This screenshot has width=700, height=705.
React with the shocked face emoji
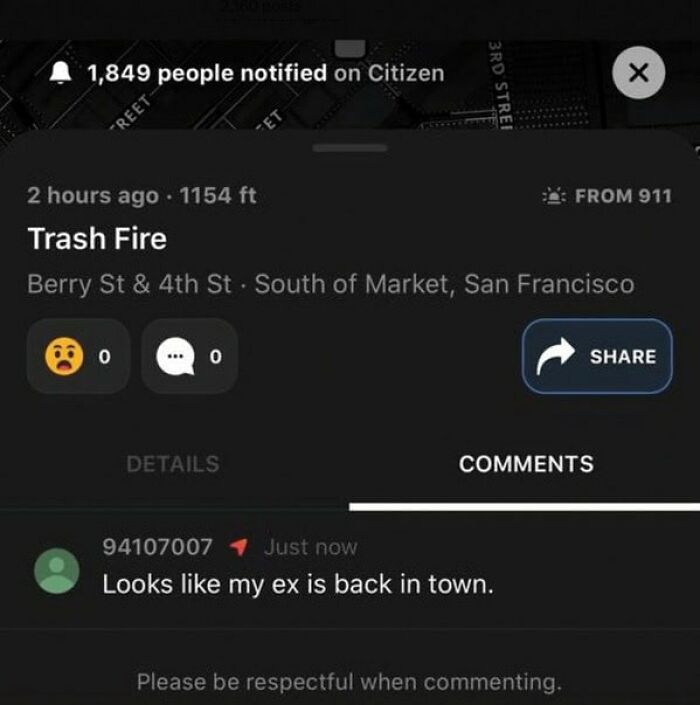point(79,356)
